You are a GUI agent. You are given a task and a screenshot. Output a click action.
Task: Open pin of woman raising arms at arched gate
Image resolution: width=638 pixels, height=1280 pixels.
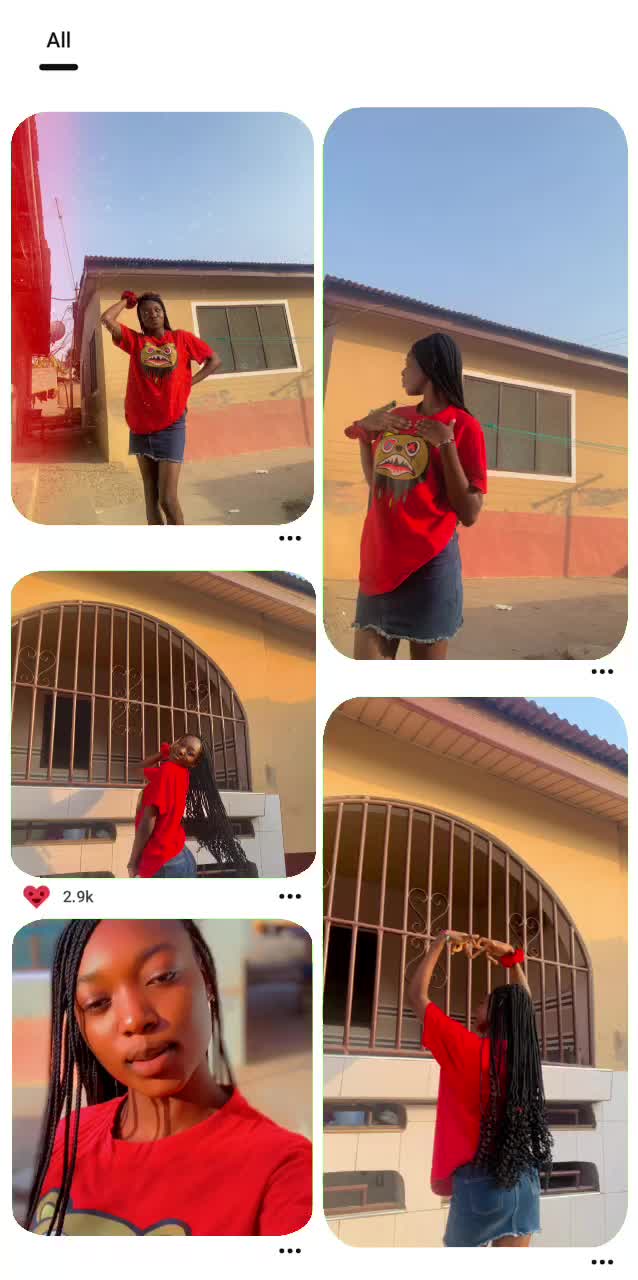(x=475, y=971)
